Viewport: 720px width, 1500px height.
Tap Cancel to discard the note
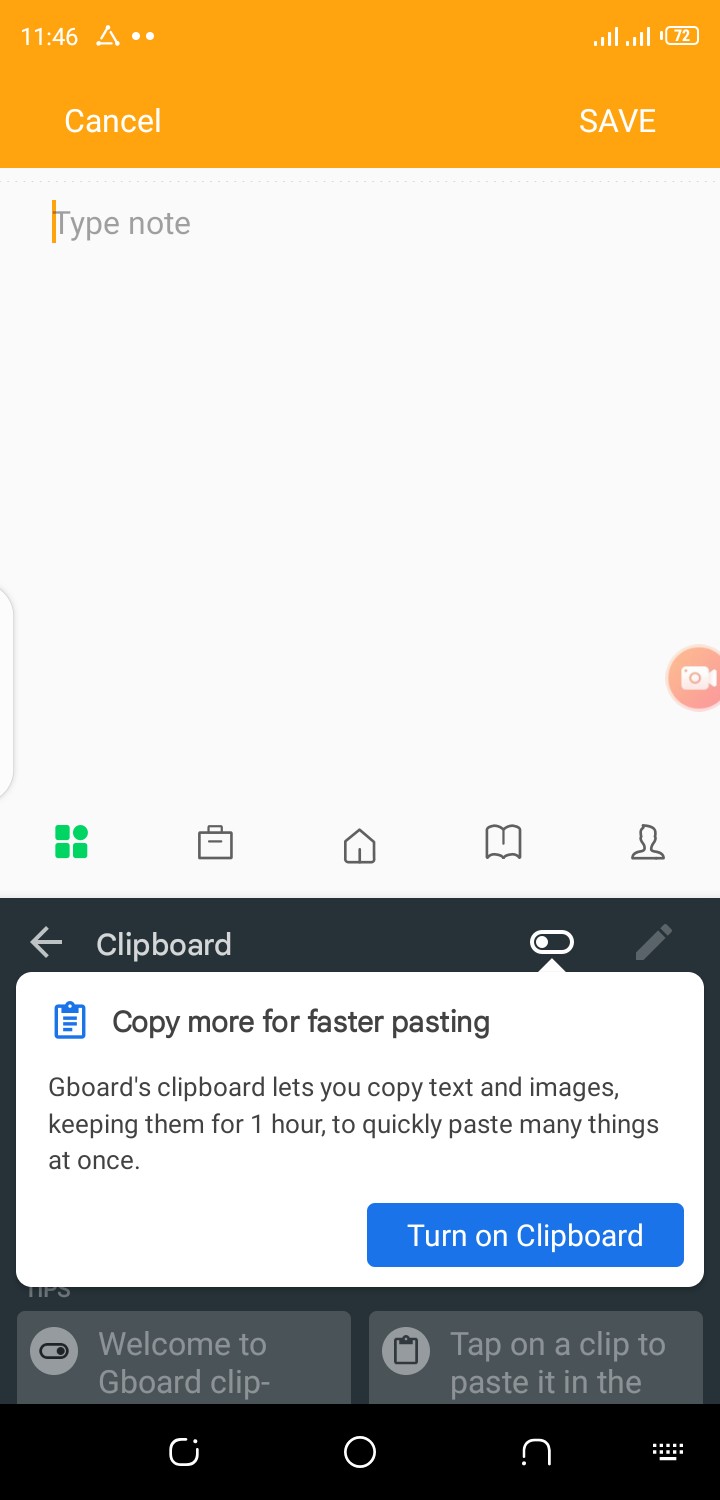pos(112,121)
